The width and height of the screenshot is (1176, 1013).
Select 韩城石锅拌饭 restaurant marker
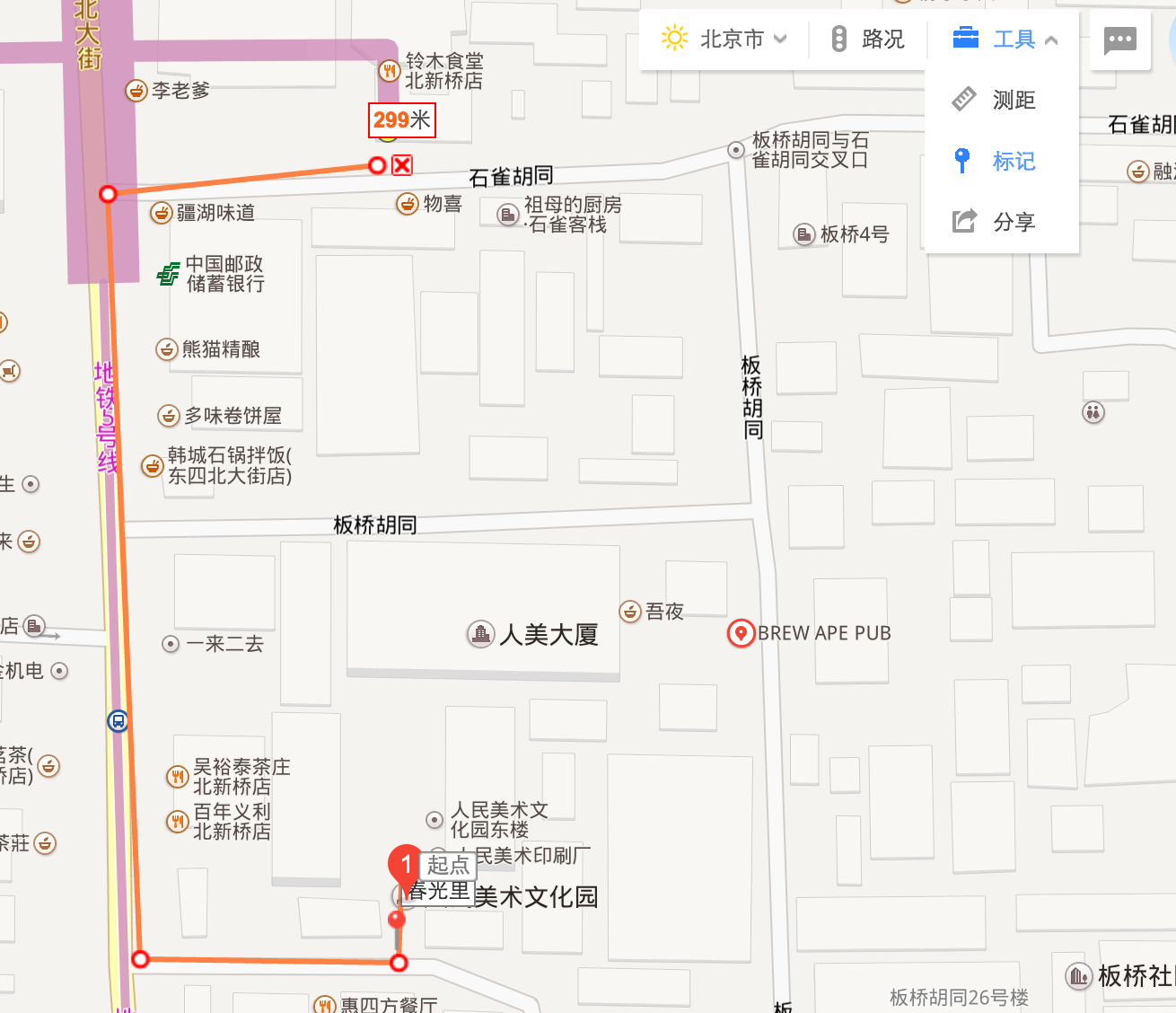(x=153, y=466)
